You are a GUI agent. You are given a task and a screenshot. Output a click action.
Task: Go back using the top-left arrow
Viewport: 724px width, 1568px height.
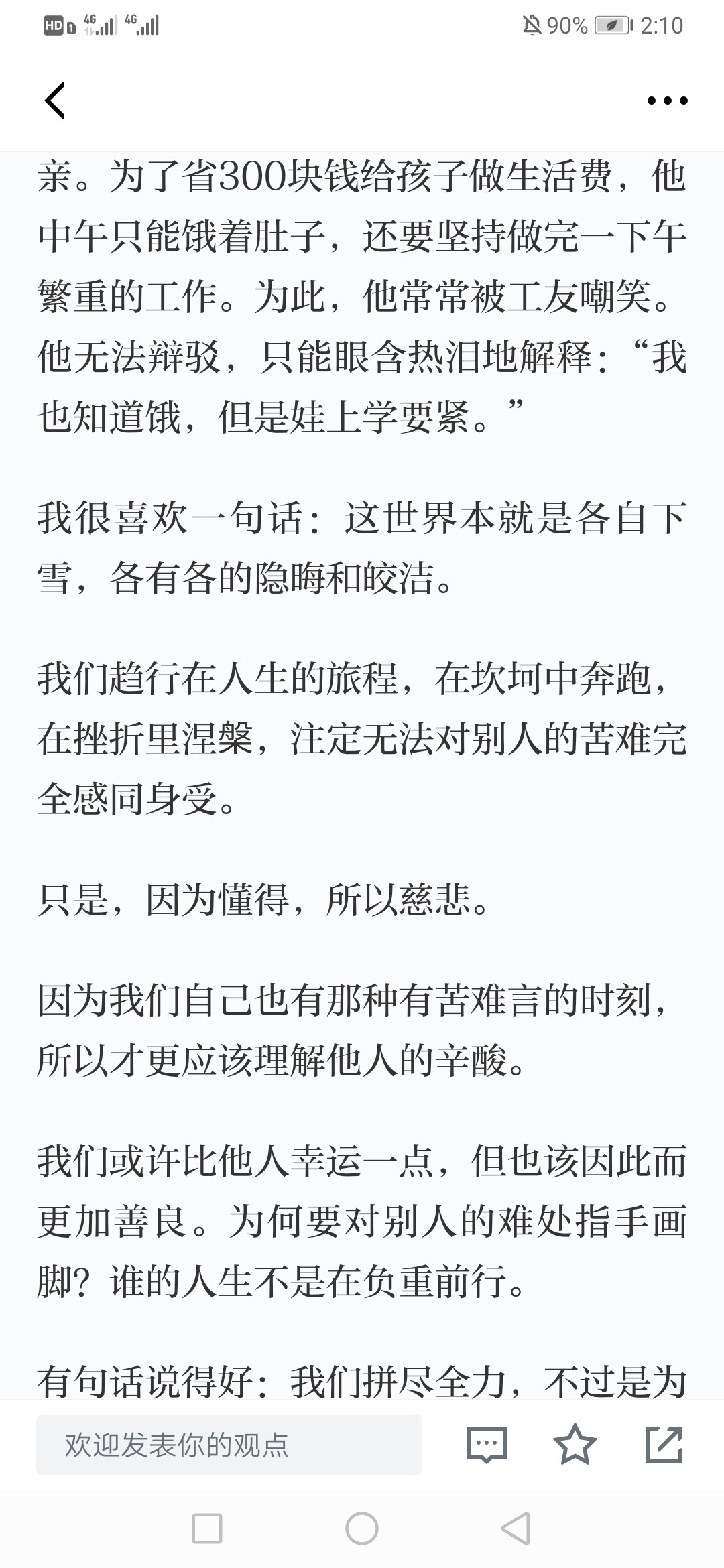pyautogui.click(x=55, y=101)
